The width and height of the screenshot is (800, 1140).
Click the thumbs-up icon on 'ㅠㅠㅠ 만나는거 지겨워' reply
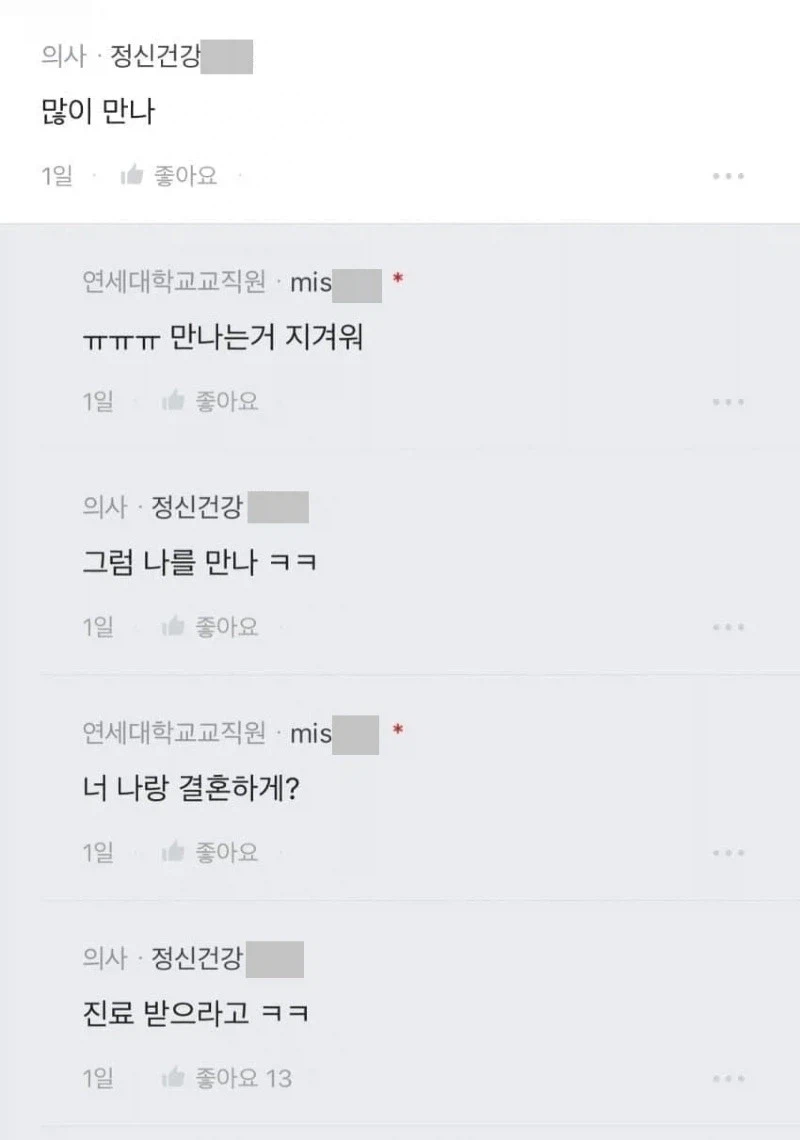click(174, 400)
